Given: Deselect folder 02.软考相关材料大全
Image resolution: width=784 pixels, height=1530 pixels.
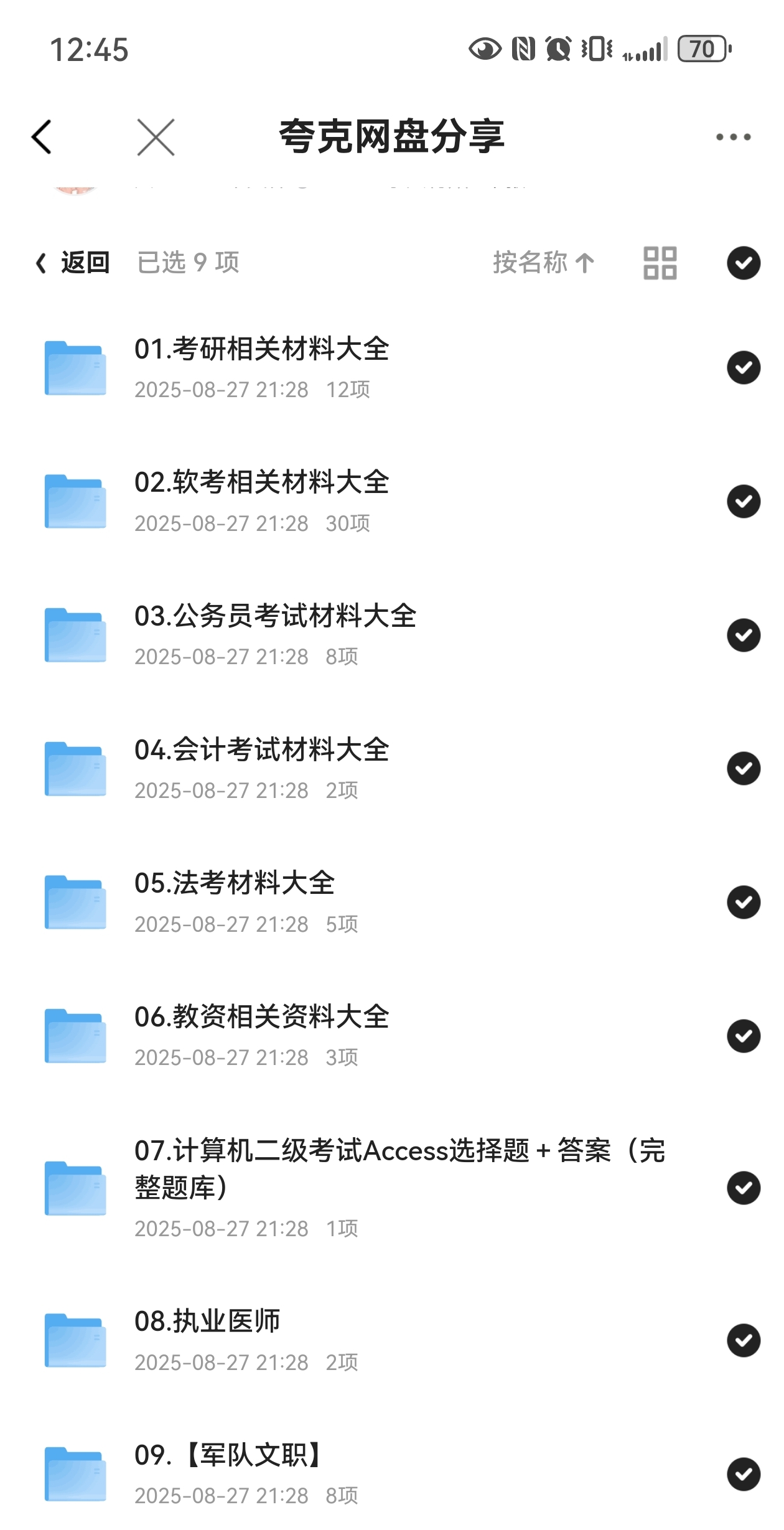Looking at the screenshot, I should tap(744, 502).
